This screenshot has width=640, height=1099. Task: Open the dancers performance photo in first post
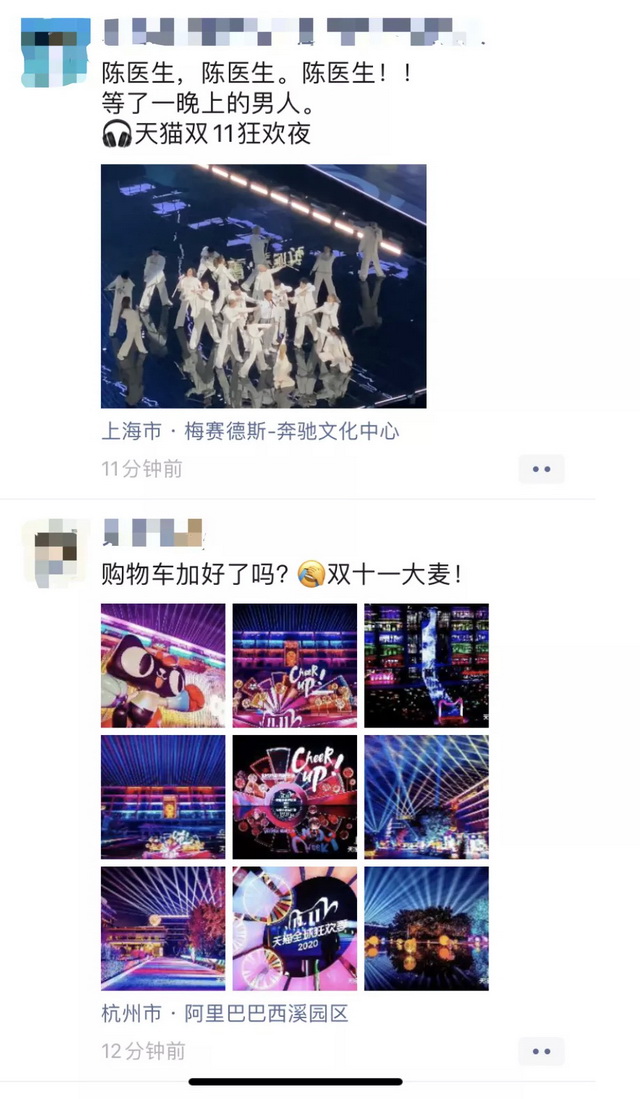coord(263,286)
